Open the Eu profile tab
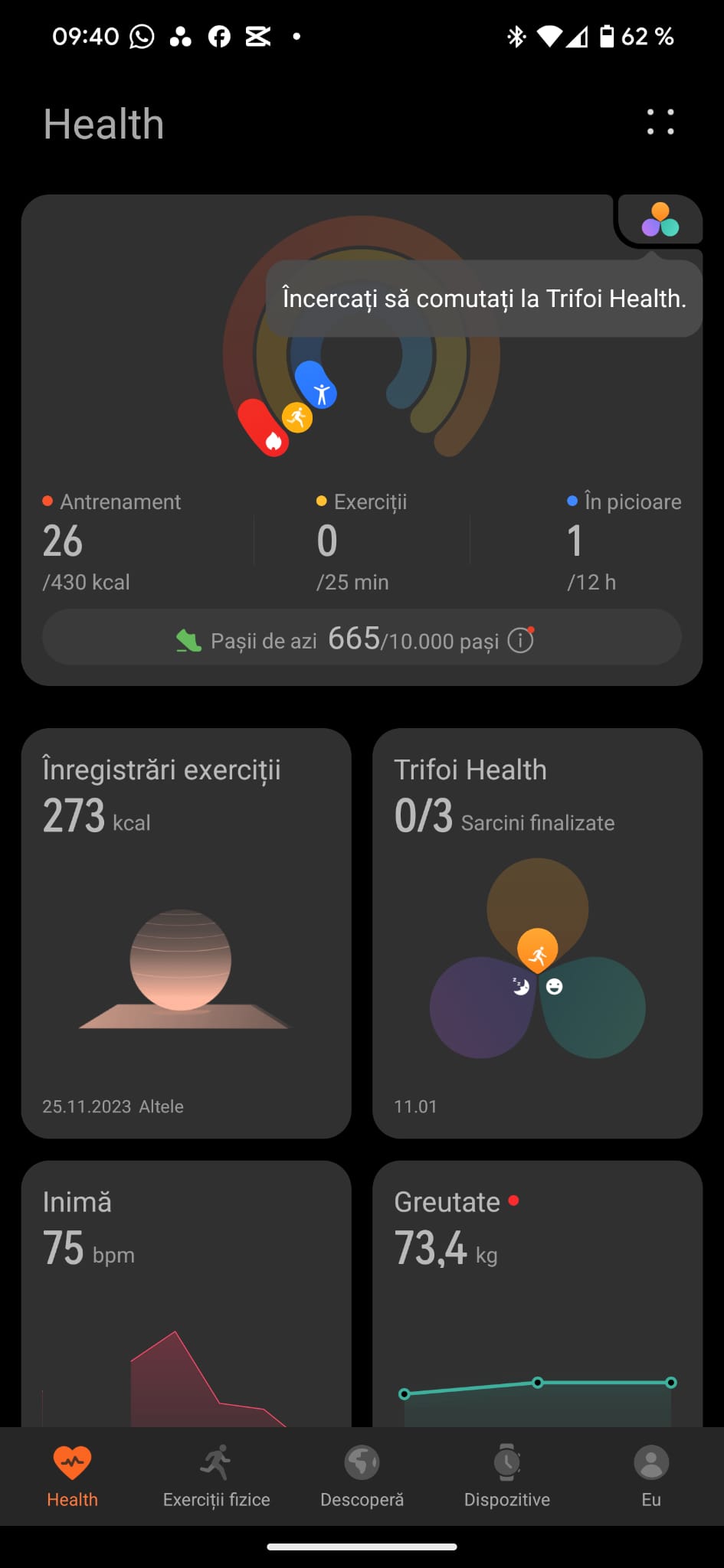Viewport: 724px width, 1568px height. pos(651,1477)
